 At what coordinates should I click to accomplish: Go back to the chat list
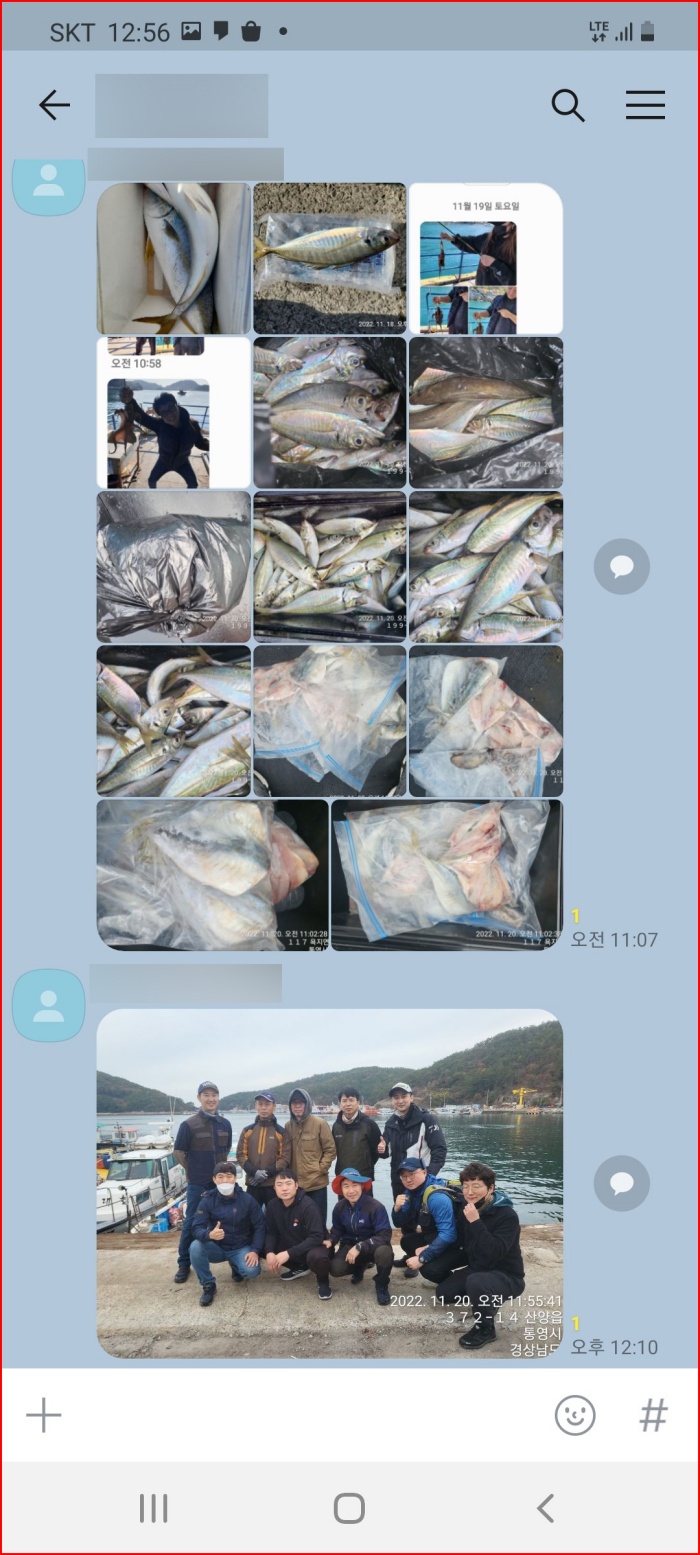(x=54, y=105)
